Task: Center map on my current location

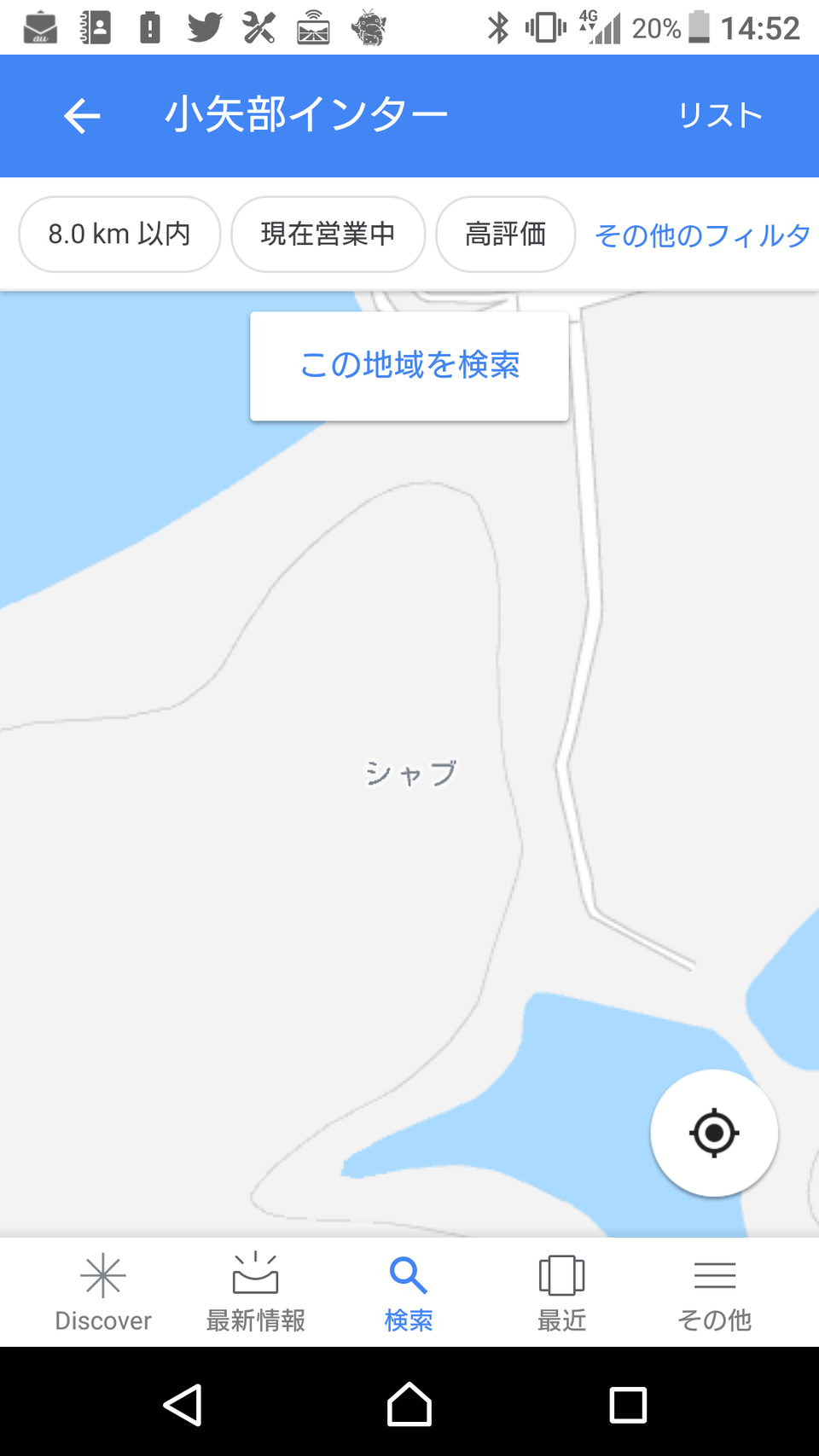Action: pos(714,1133)
